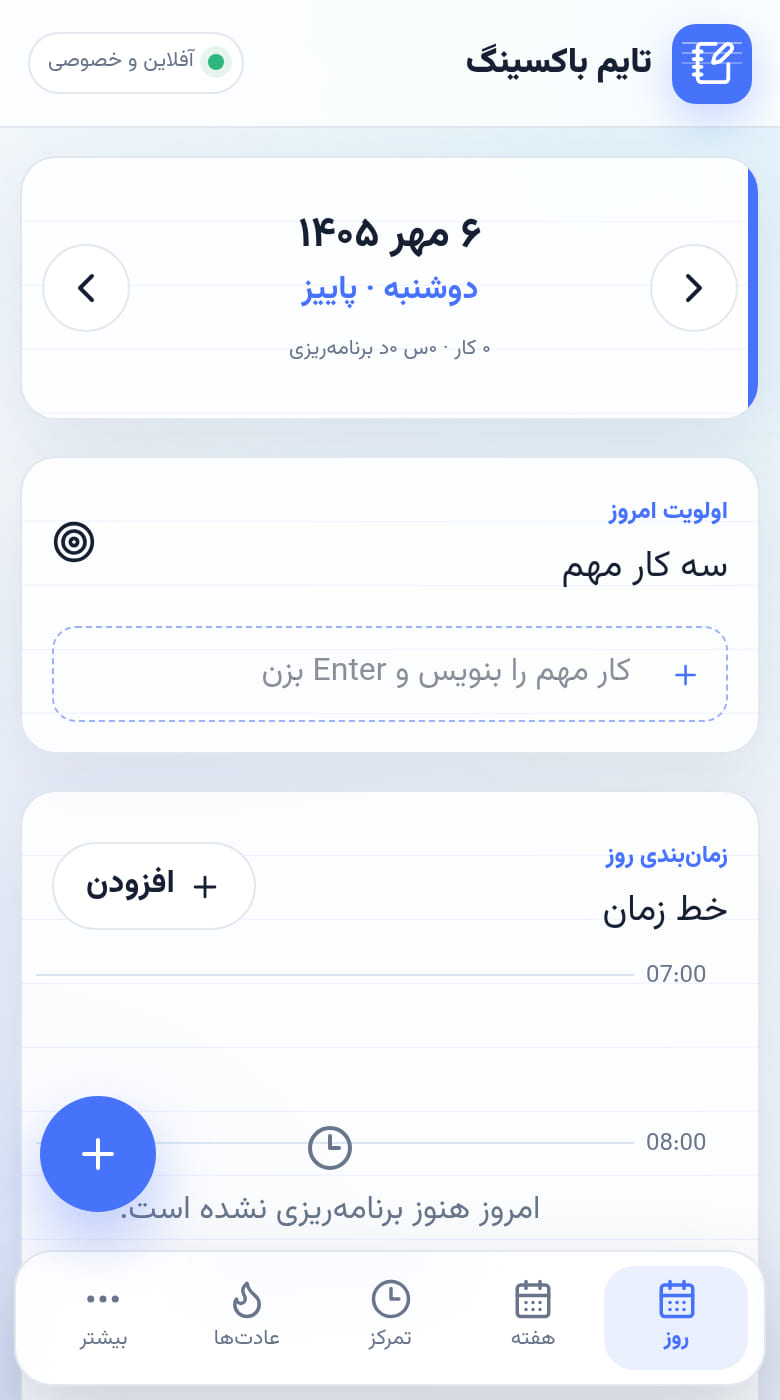Tap the آفلاین و خصوصی status chip

click(136, 63)
